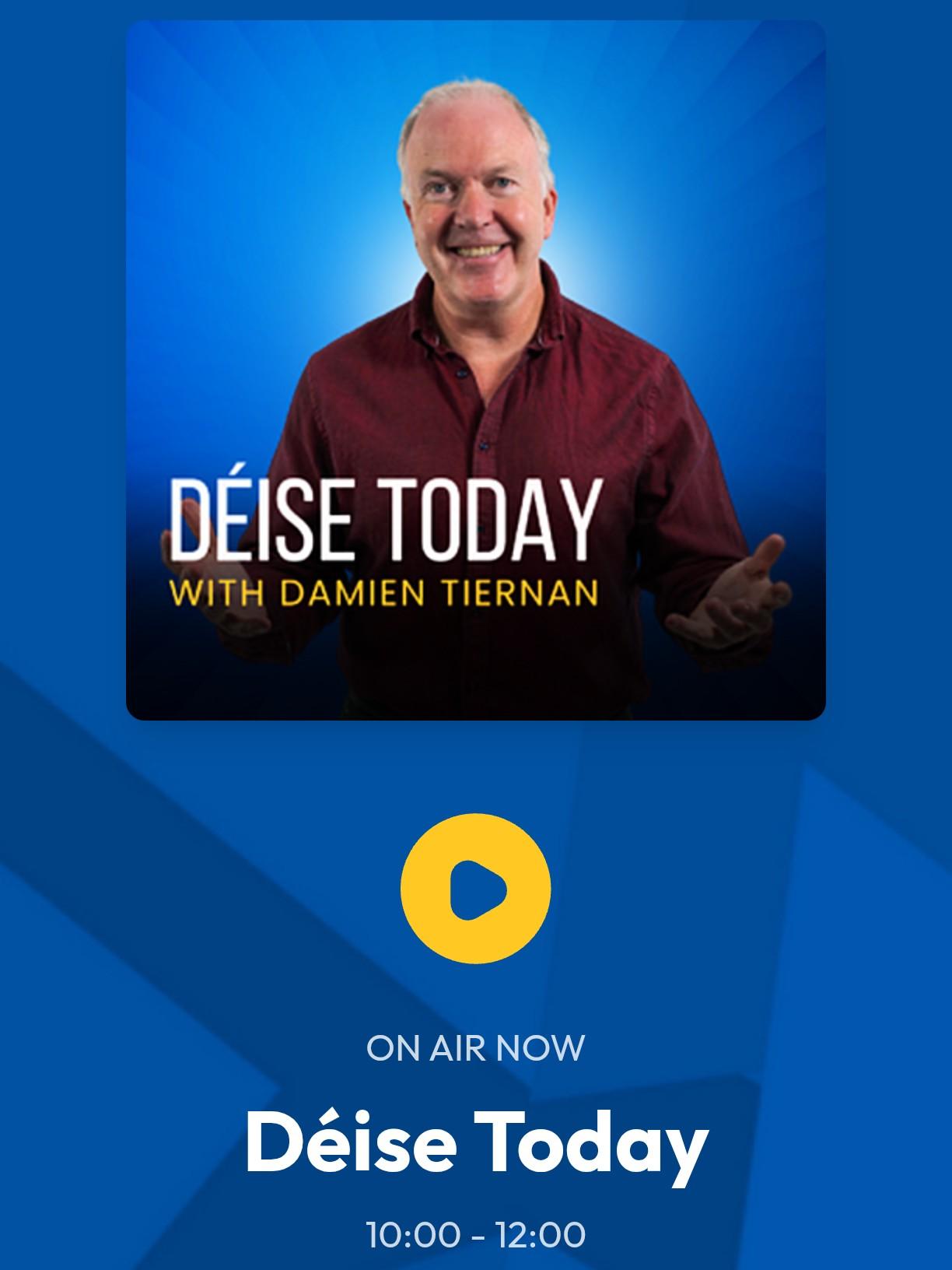Play the Déise Today live stream
952x1270 pixels.
pos(475,889)
